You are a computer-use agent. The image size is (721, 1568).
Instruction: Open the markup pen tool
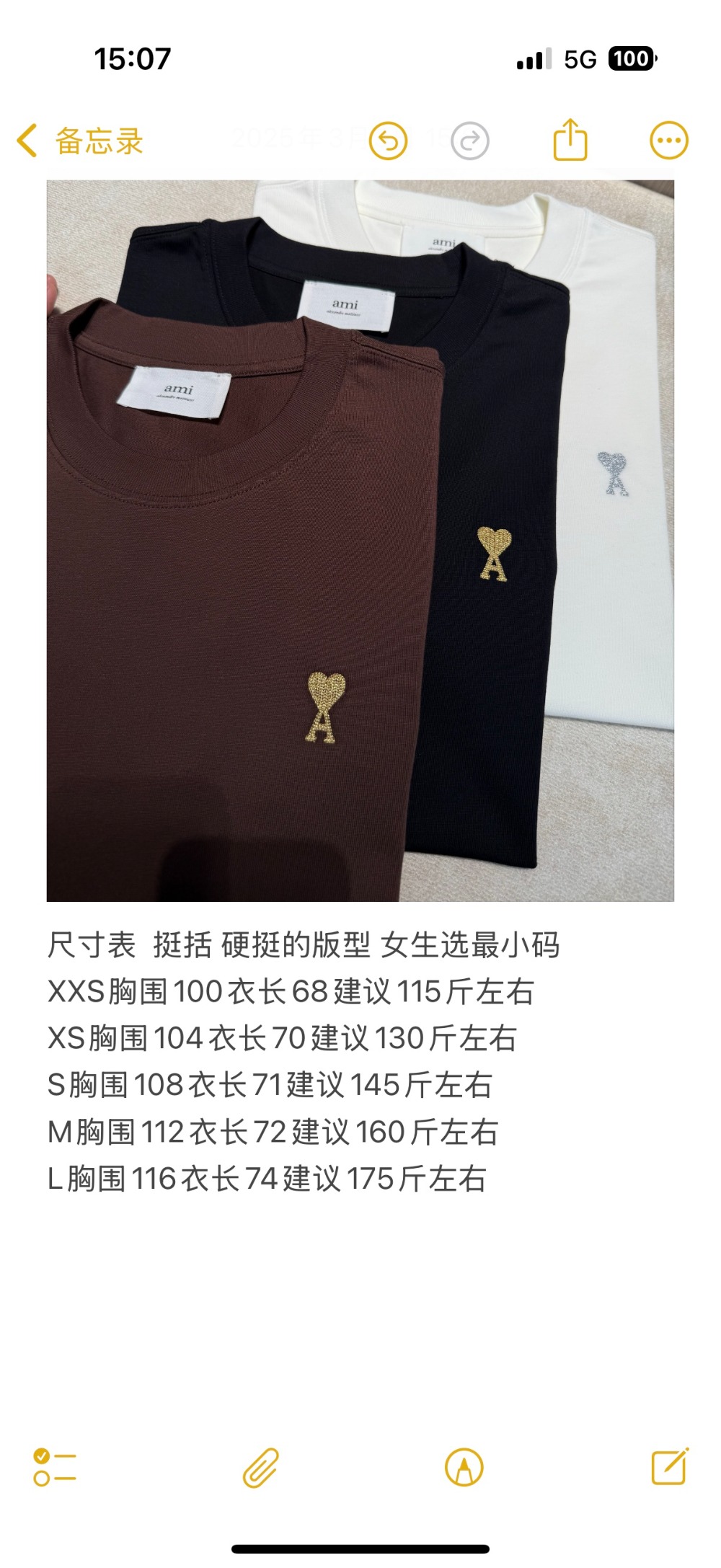464,1467
